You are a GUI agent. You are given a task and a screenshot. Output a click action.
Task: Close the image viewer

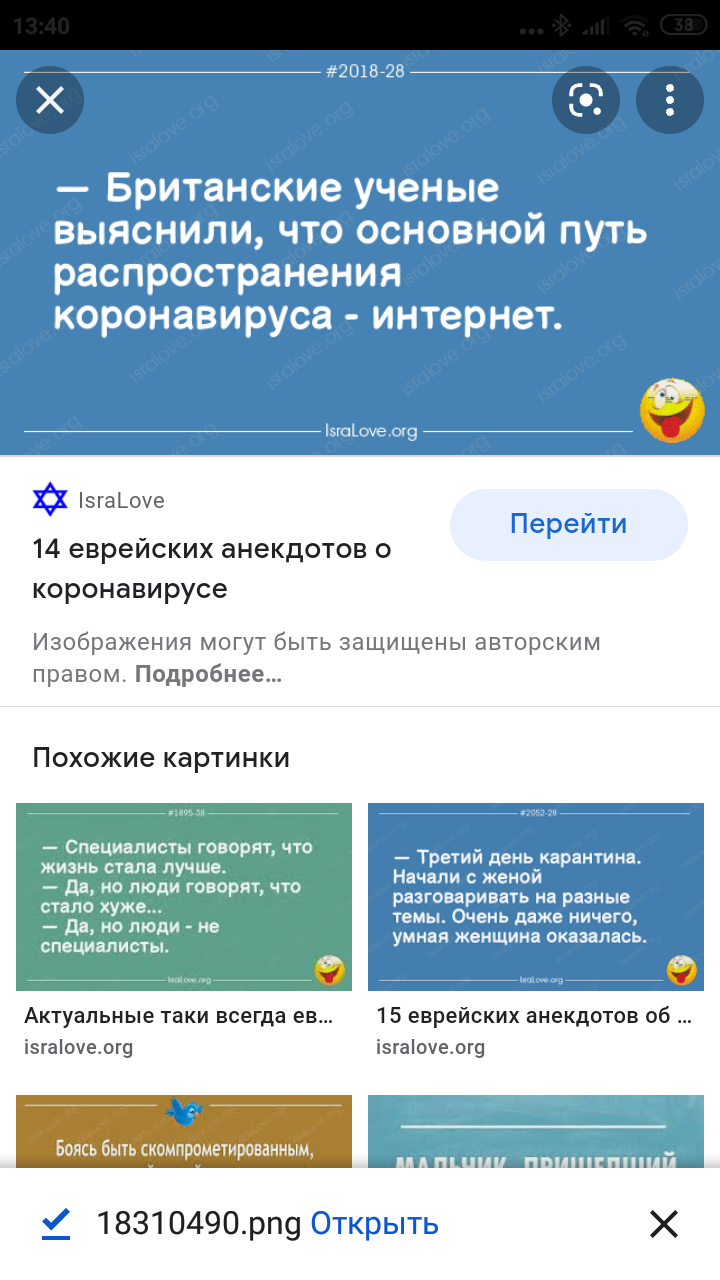[50, 100]
